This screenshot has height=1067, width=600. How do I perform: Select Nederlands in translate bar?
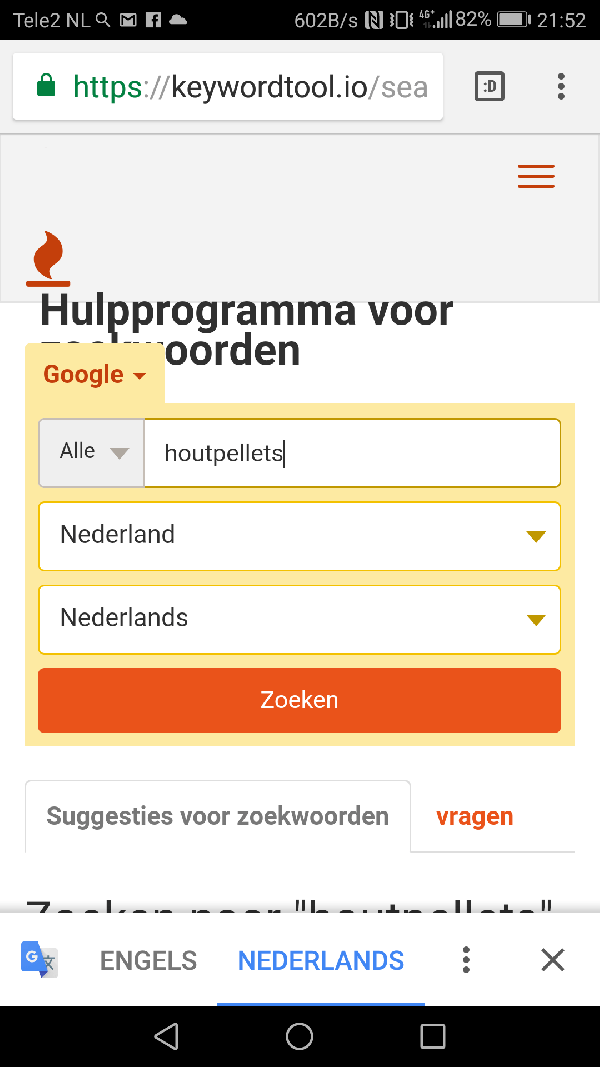click(321, 960)
